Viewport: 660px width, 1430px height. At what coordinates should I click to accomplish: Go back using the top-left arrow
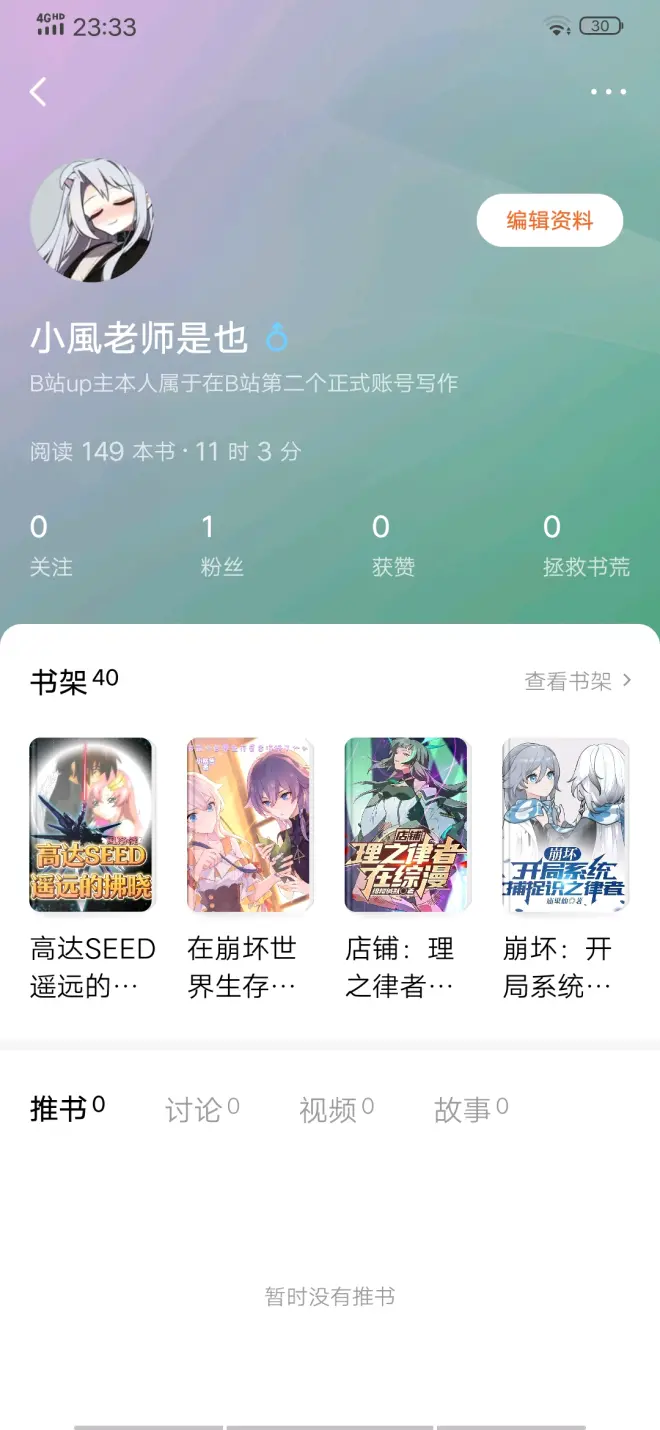click(38, 92)
